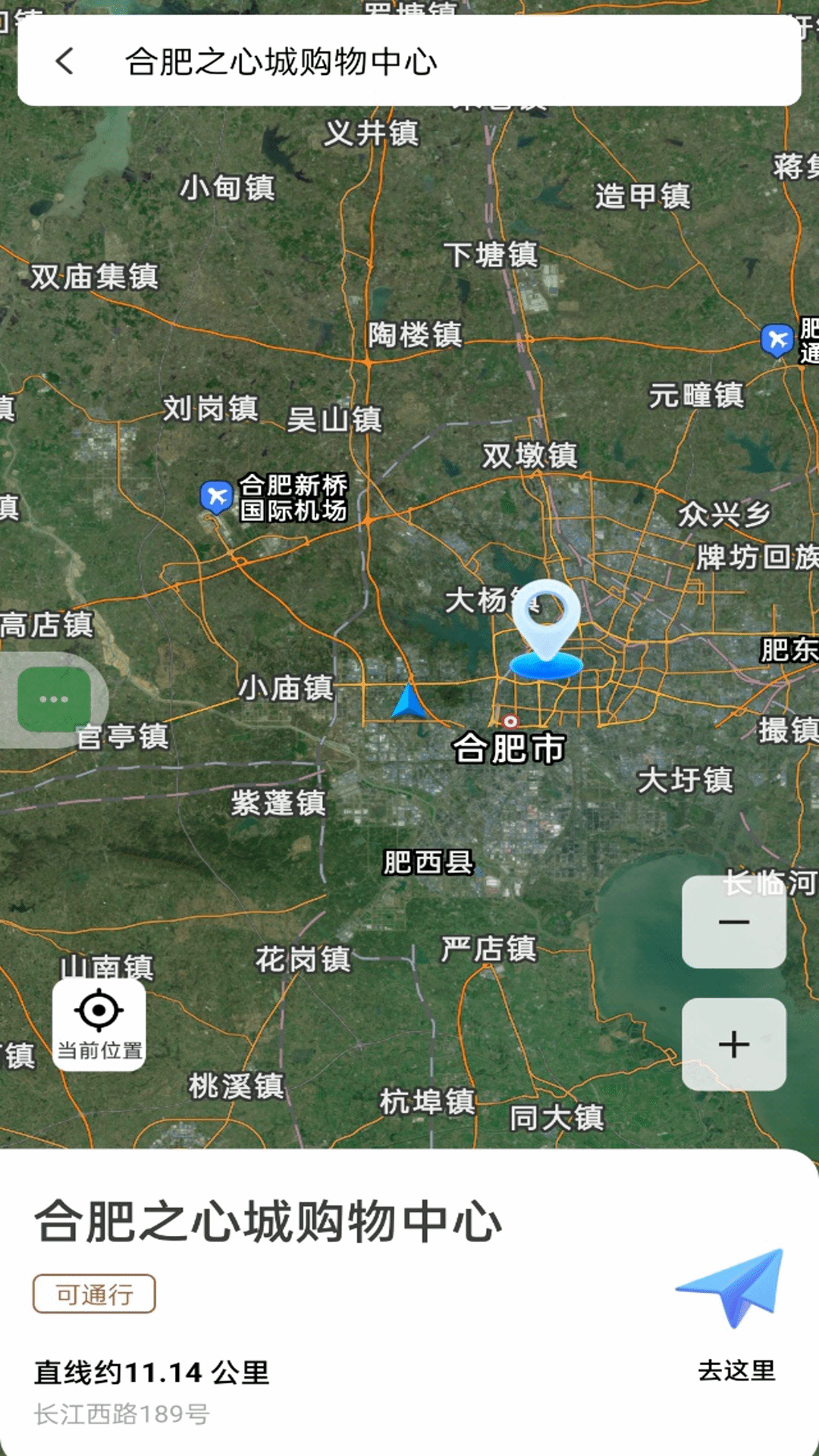819x1456 pixels.
Task: Zoom in the map with plus button
Action: (x=733, y=1044)
